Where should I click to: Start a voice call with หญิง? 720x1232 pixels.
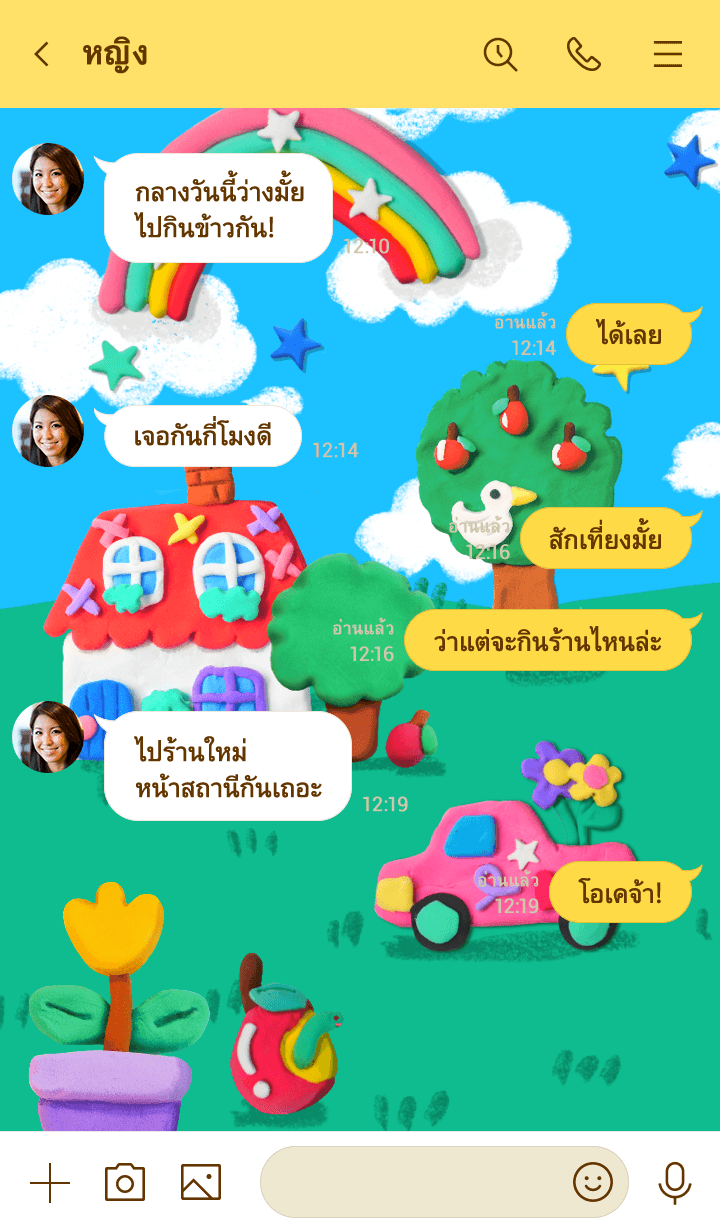(x=584, y=54)
